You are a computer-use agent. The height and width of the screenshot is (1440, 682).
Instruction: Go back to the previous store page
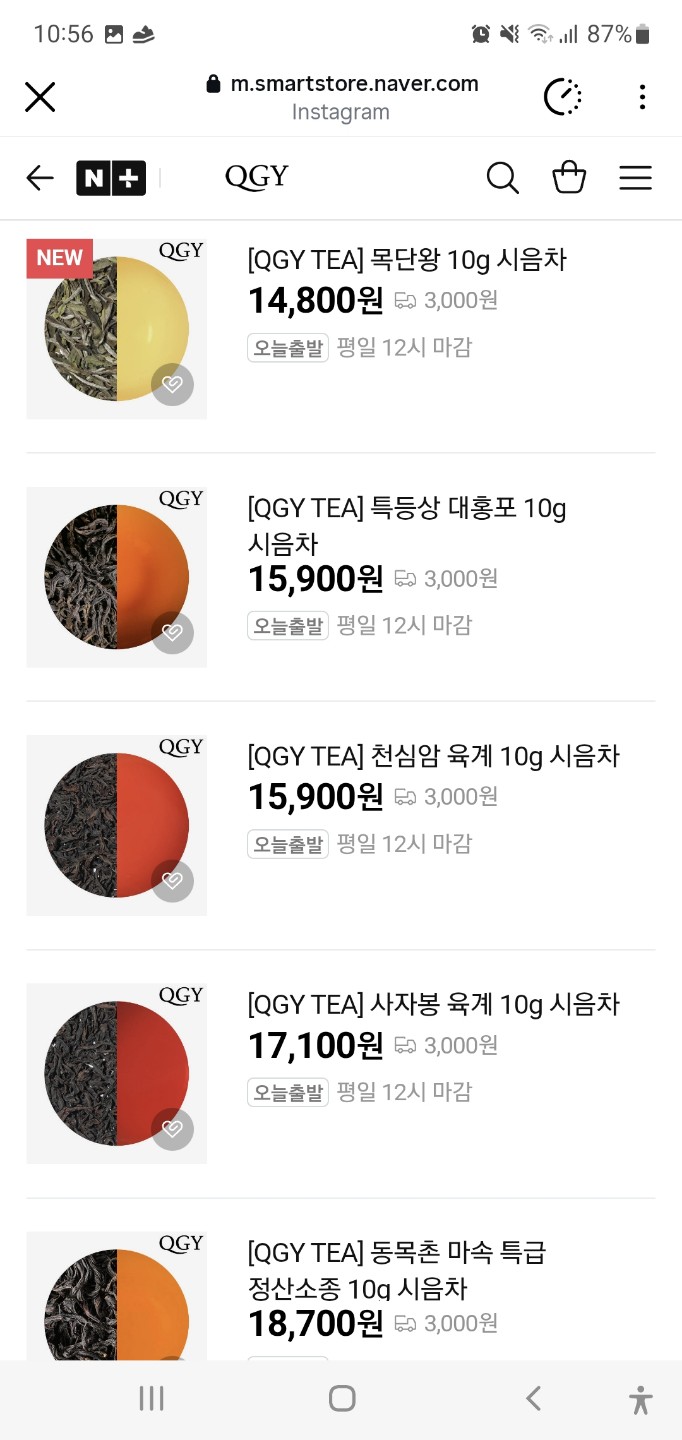pos(40,178)
